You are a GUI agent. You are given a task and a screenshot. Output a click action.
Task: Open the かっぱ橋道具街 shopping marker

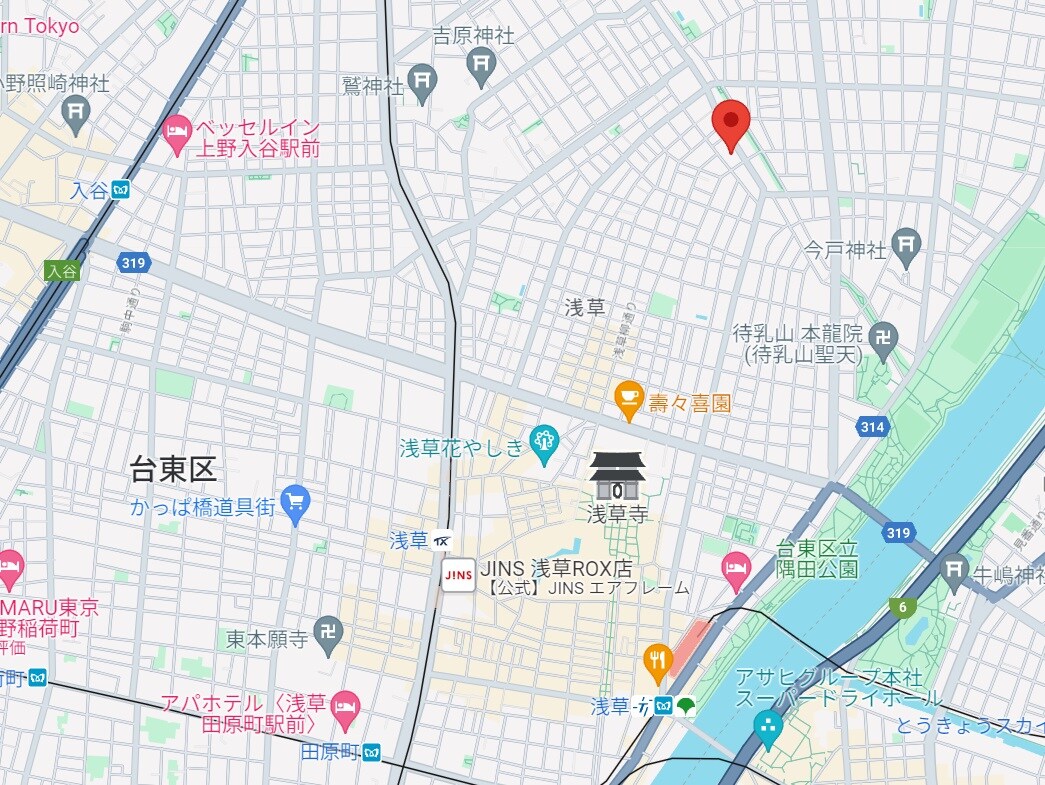(x=295, y=505)
